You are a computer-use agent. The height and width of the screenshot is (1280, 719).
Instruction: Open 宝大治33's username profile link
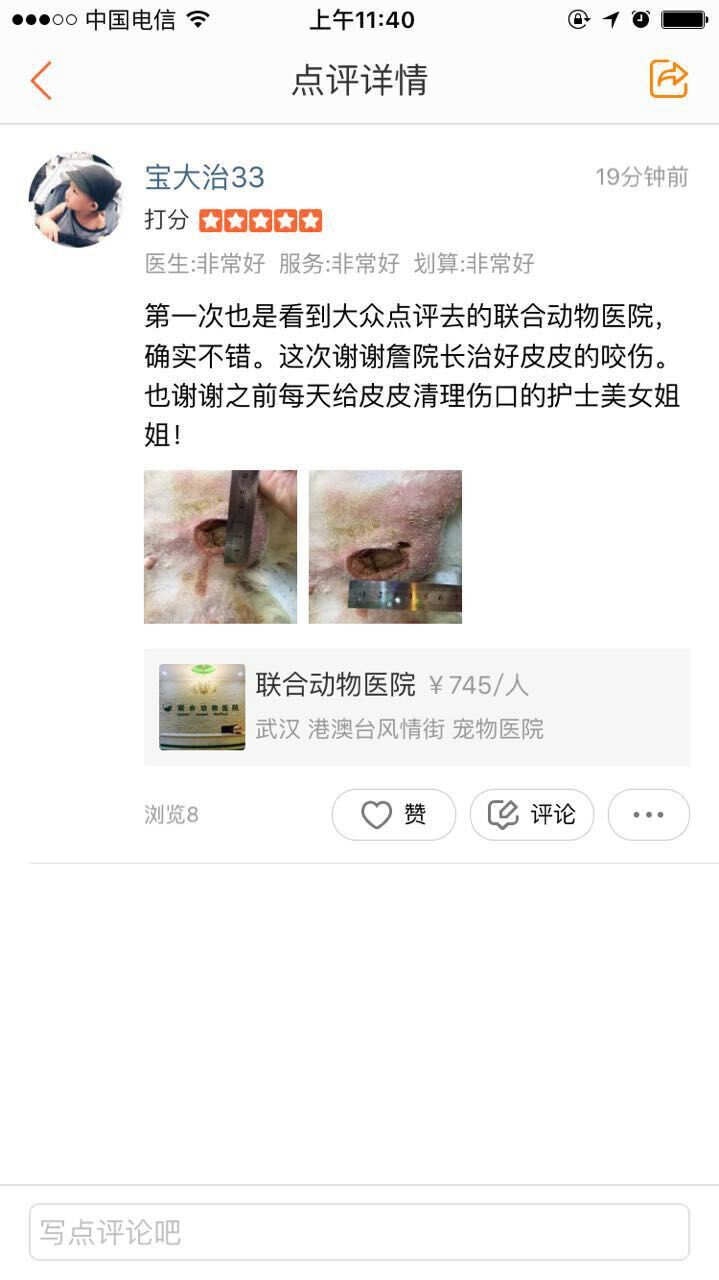coord(205,178)
